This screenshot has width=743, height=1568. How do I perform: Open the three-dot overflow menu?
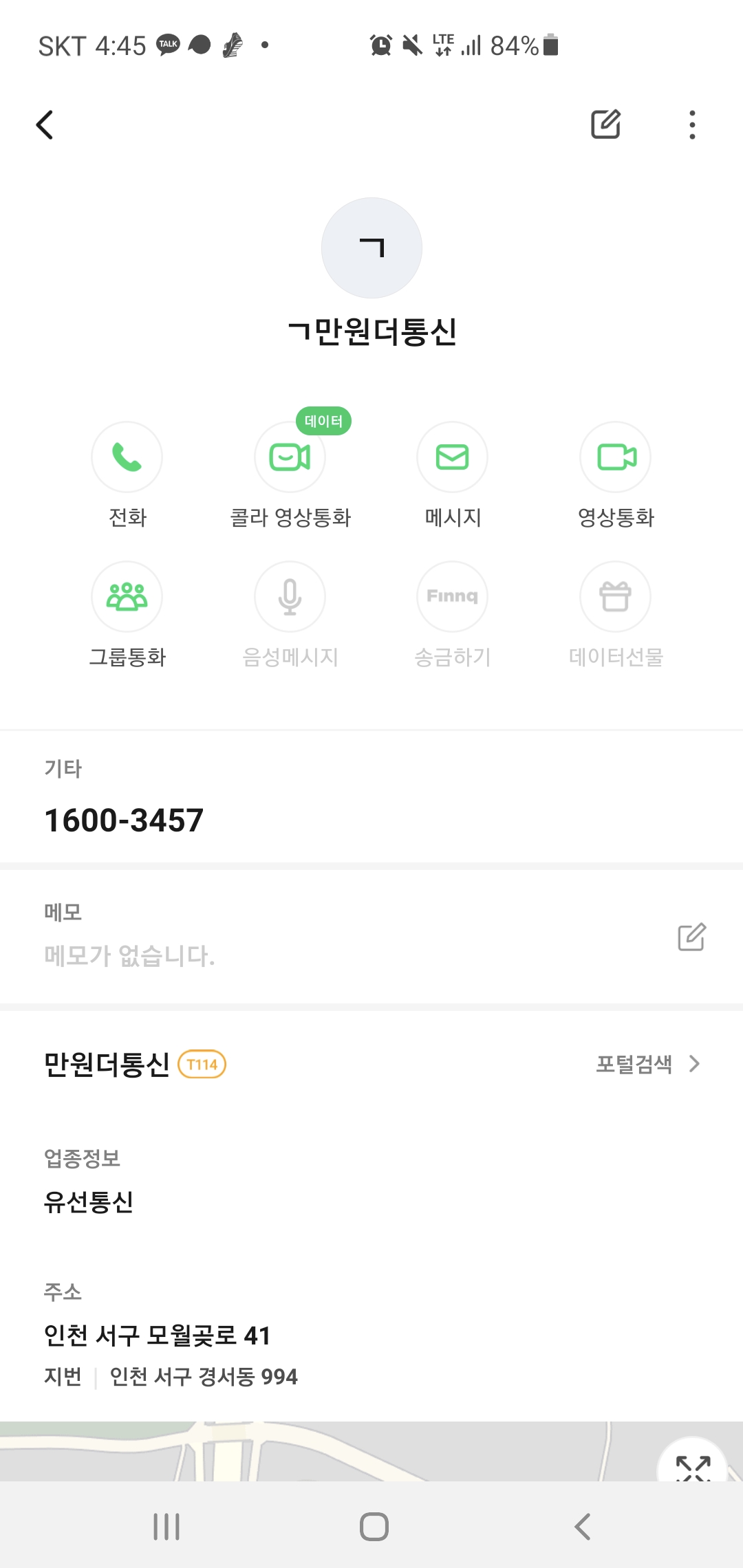(x=692, y=124)
